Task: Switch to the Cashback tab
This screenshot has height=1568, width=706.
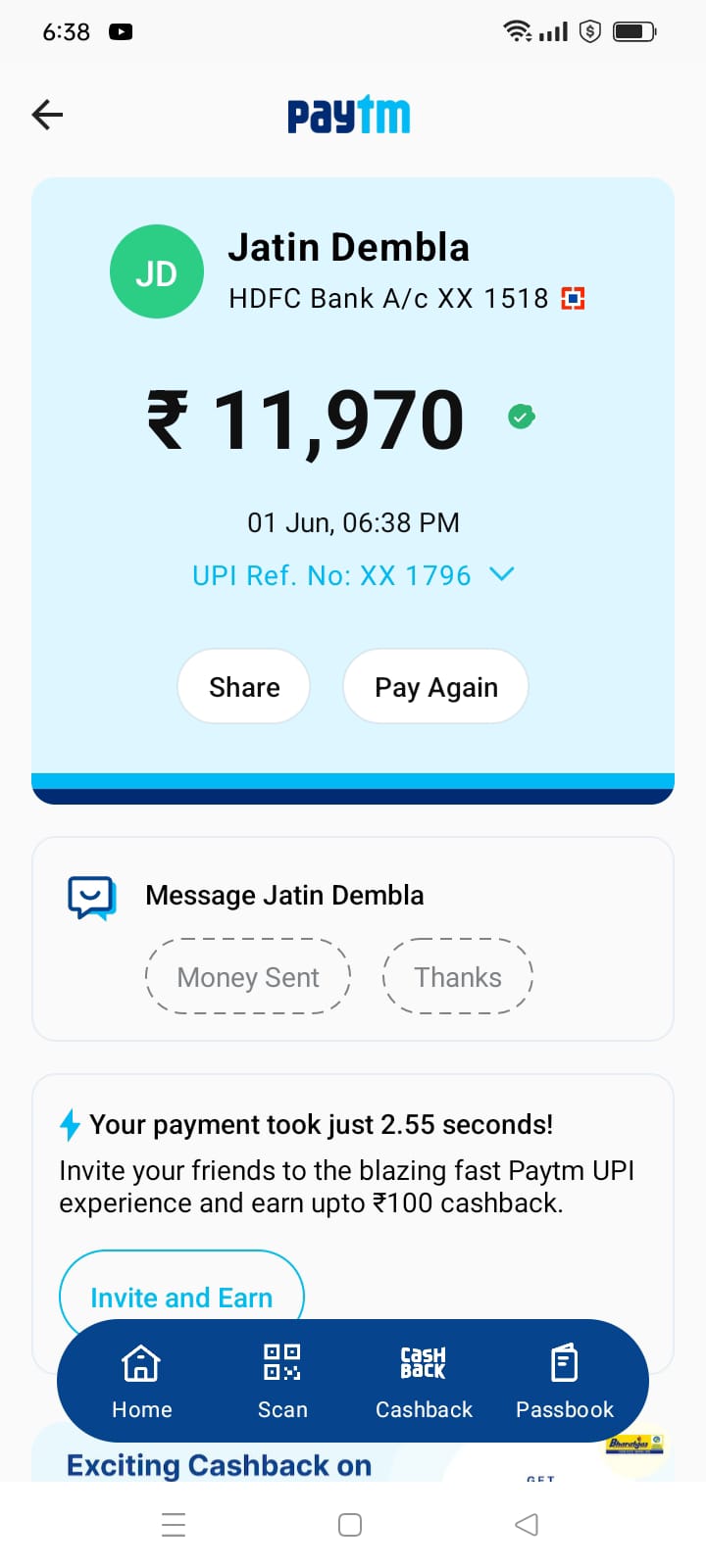Action: tap(424, 1382)
